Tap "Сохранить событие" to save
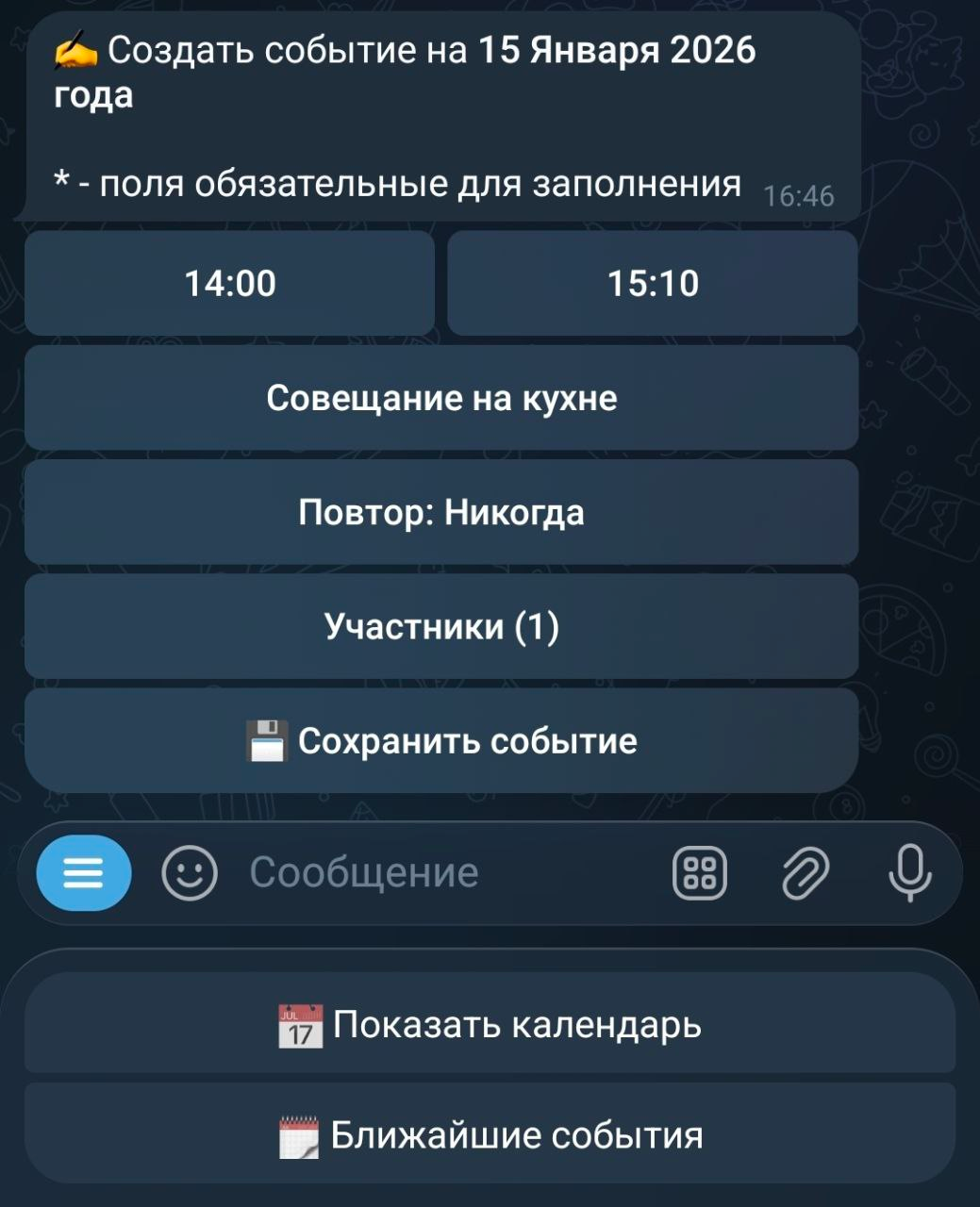Screen dimensions: 980x1207 coord(441,741)
